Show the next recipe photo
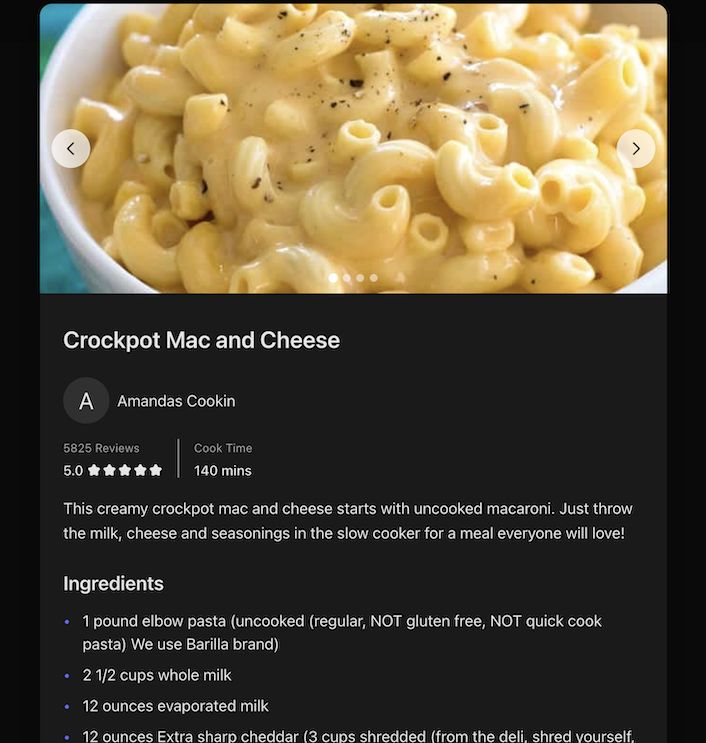The width and height of the screenshot is (706, 743). click(x=636, y=149)
